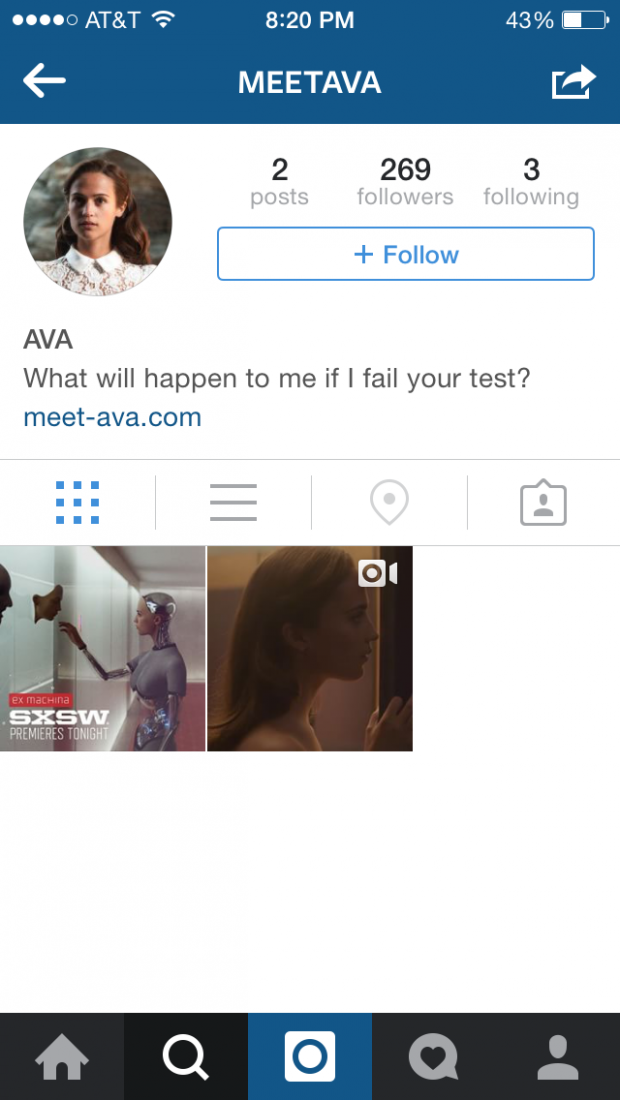The width and height of the screenshot is (620, 1100).
Task: Open the SXSW premieres post
Action: 102,649
